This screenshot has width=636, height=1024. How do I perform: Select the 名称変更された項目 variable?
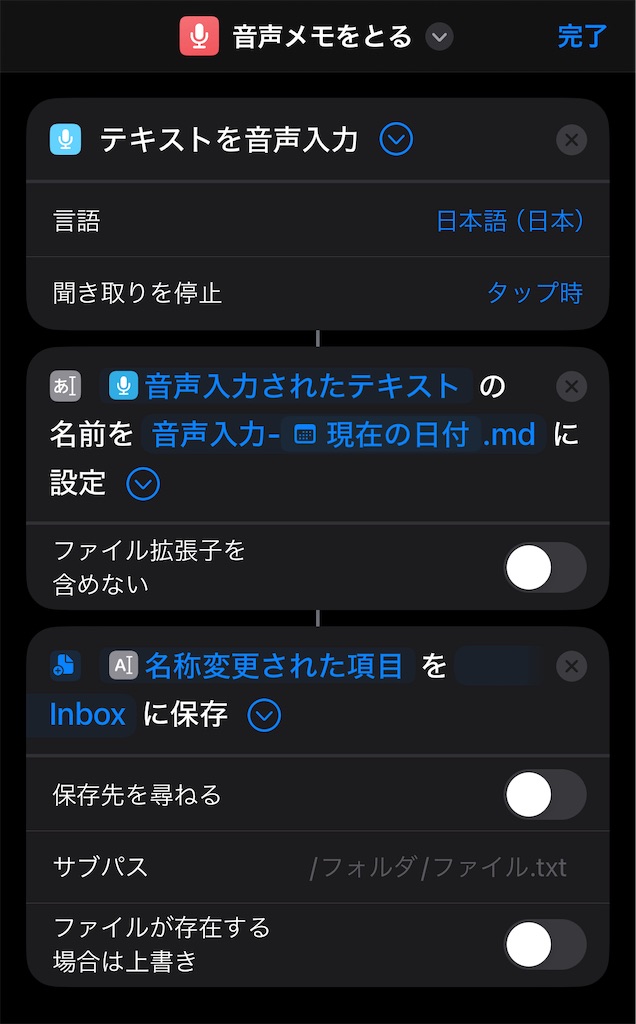point(257,665)
